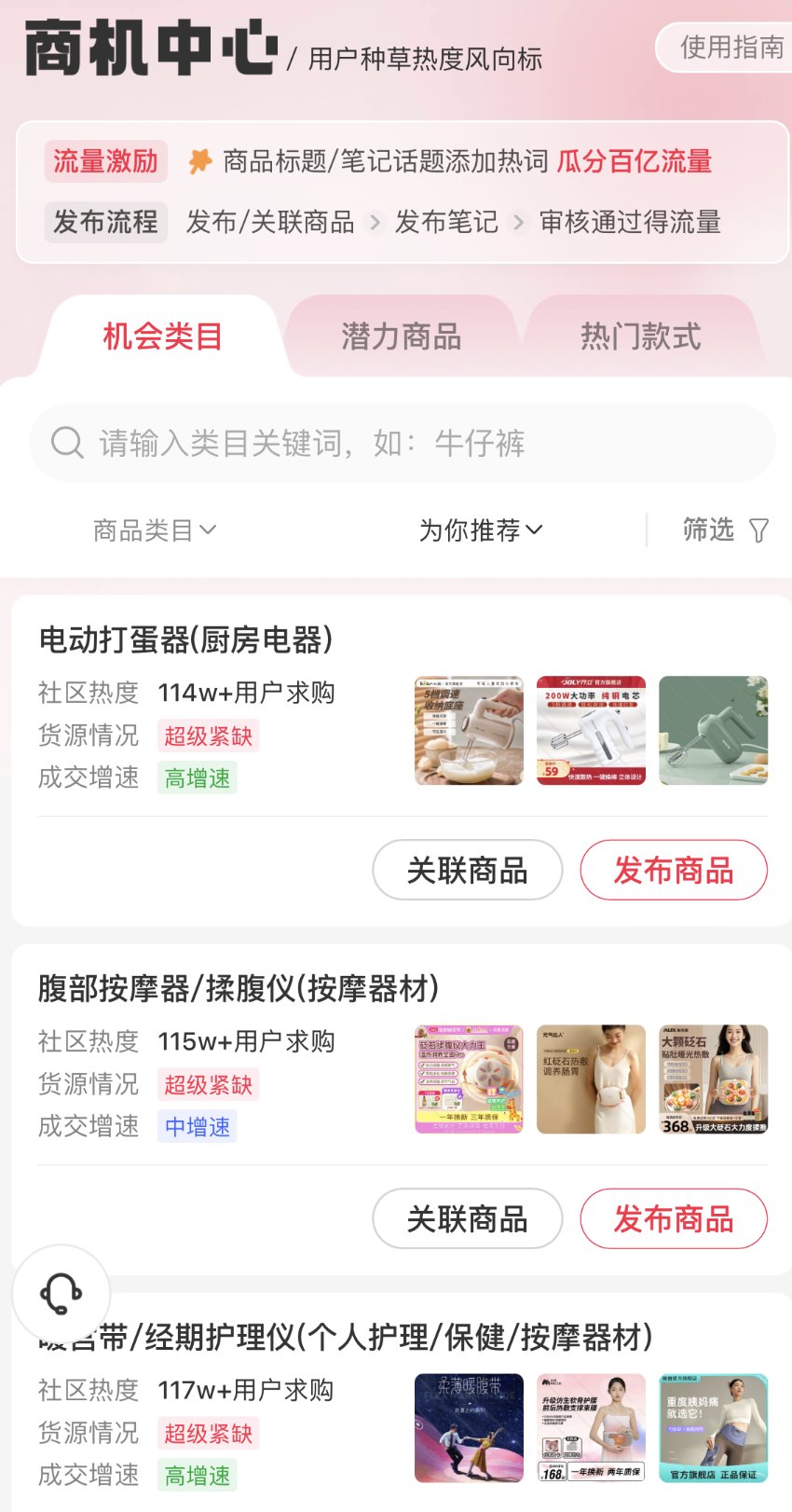Open the 经期护理仪 category card
Image resolution: width=792 pixels, height=1512 pixels.
(x=373, y=1339)
